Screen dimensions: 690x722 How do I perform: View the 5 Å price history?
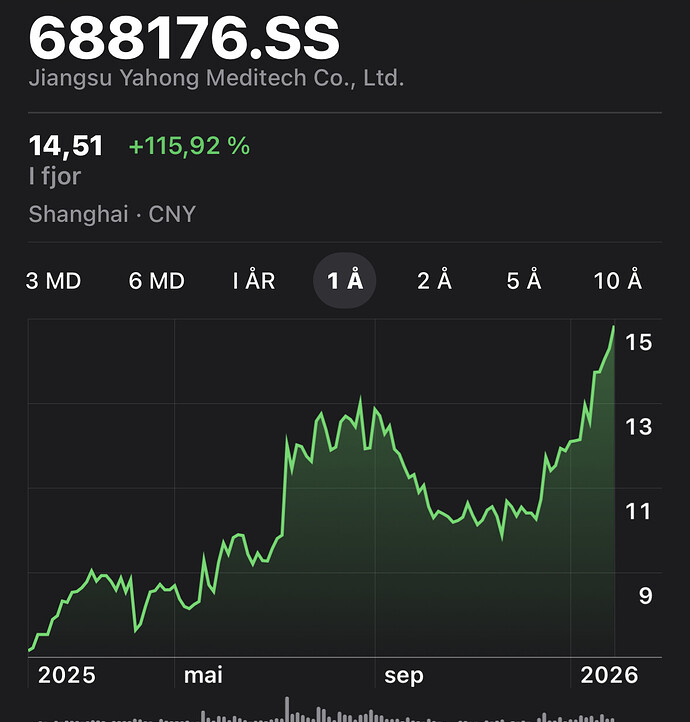point(524,281)
